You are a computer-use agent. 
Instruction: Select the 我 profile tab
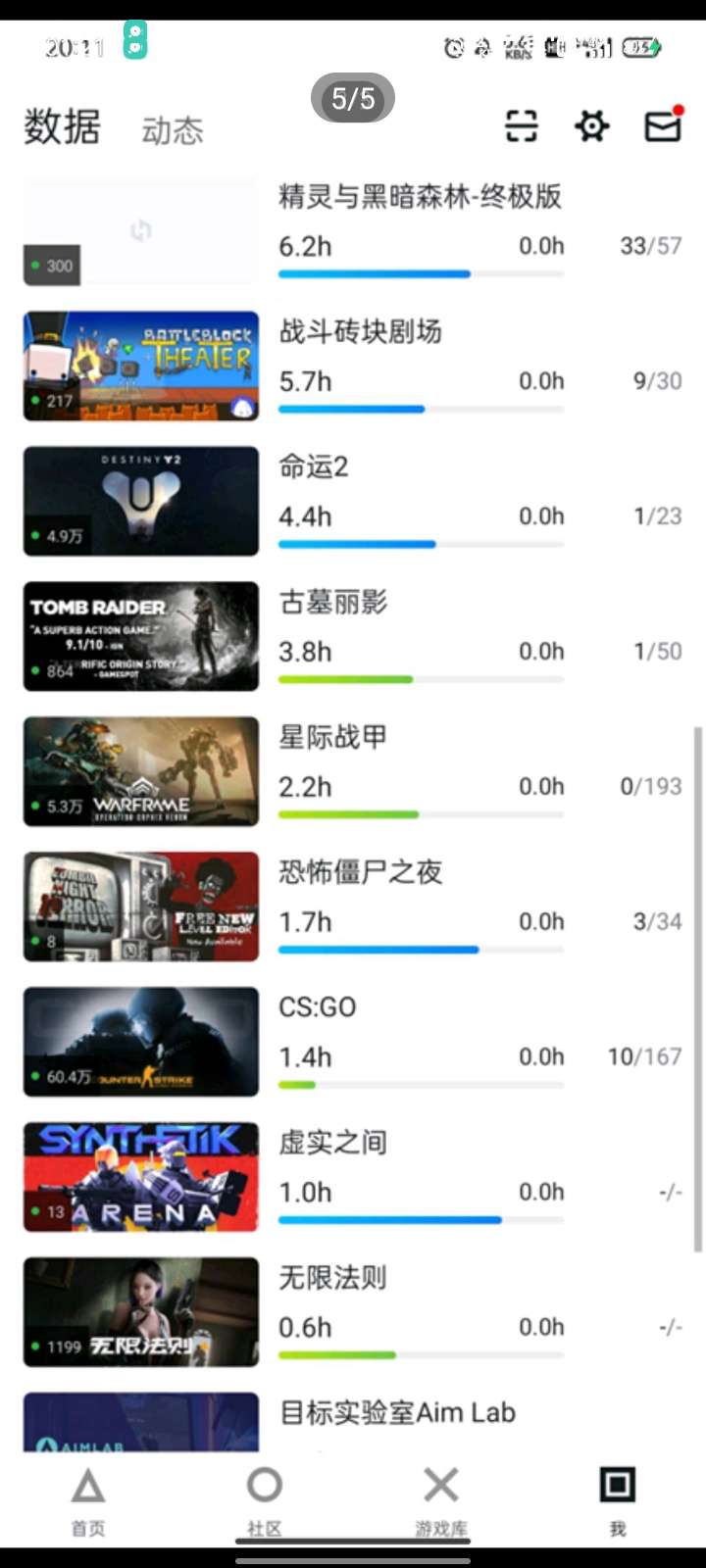(618, 1499)
